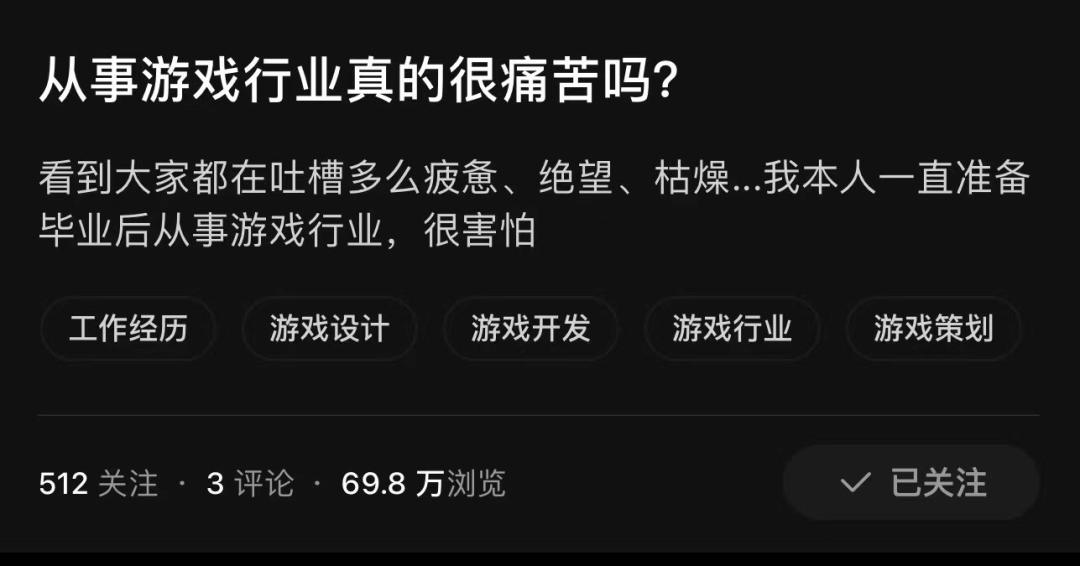Open the 游戏开发 topic tag

coord(530,328)
